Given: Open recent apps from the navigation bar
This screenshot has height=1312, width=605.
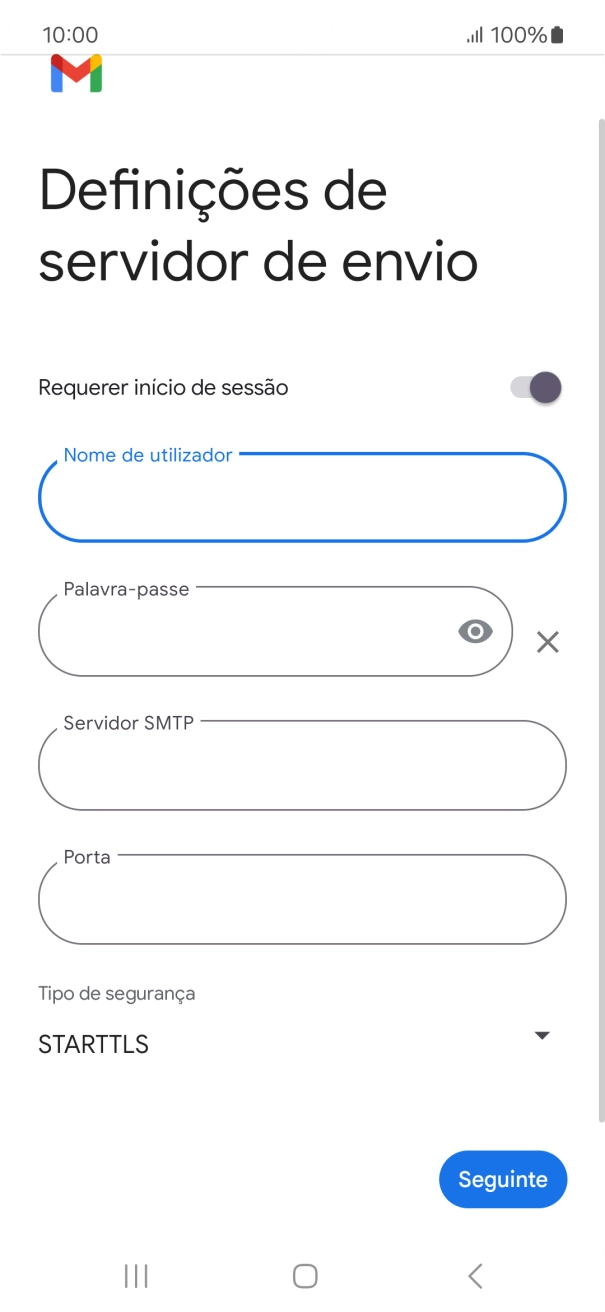Looking at the screenshot, I should click(136, 1275).
